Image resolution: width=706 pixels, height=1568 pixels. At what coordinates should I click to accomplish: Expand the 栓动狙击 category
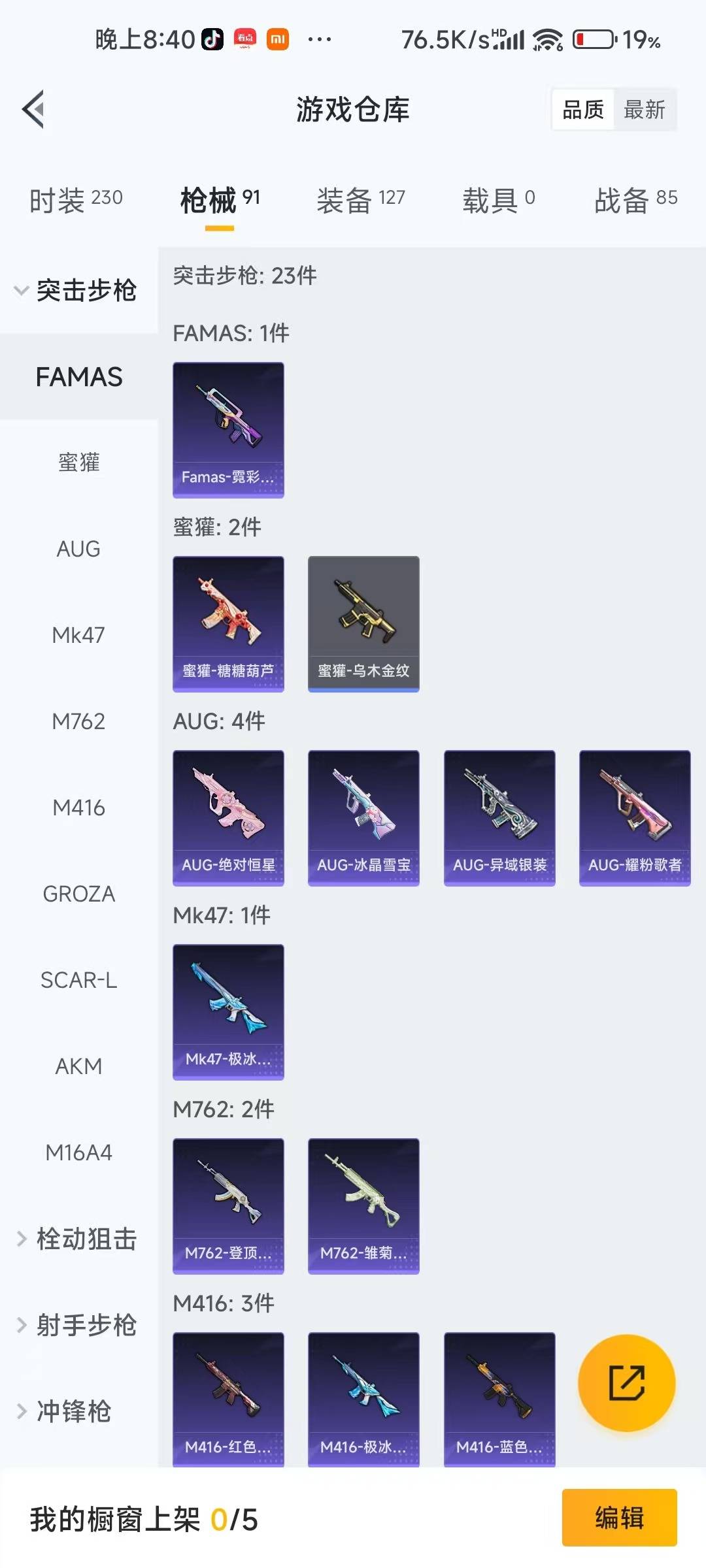[x=78, y=1239]
